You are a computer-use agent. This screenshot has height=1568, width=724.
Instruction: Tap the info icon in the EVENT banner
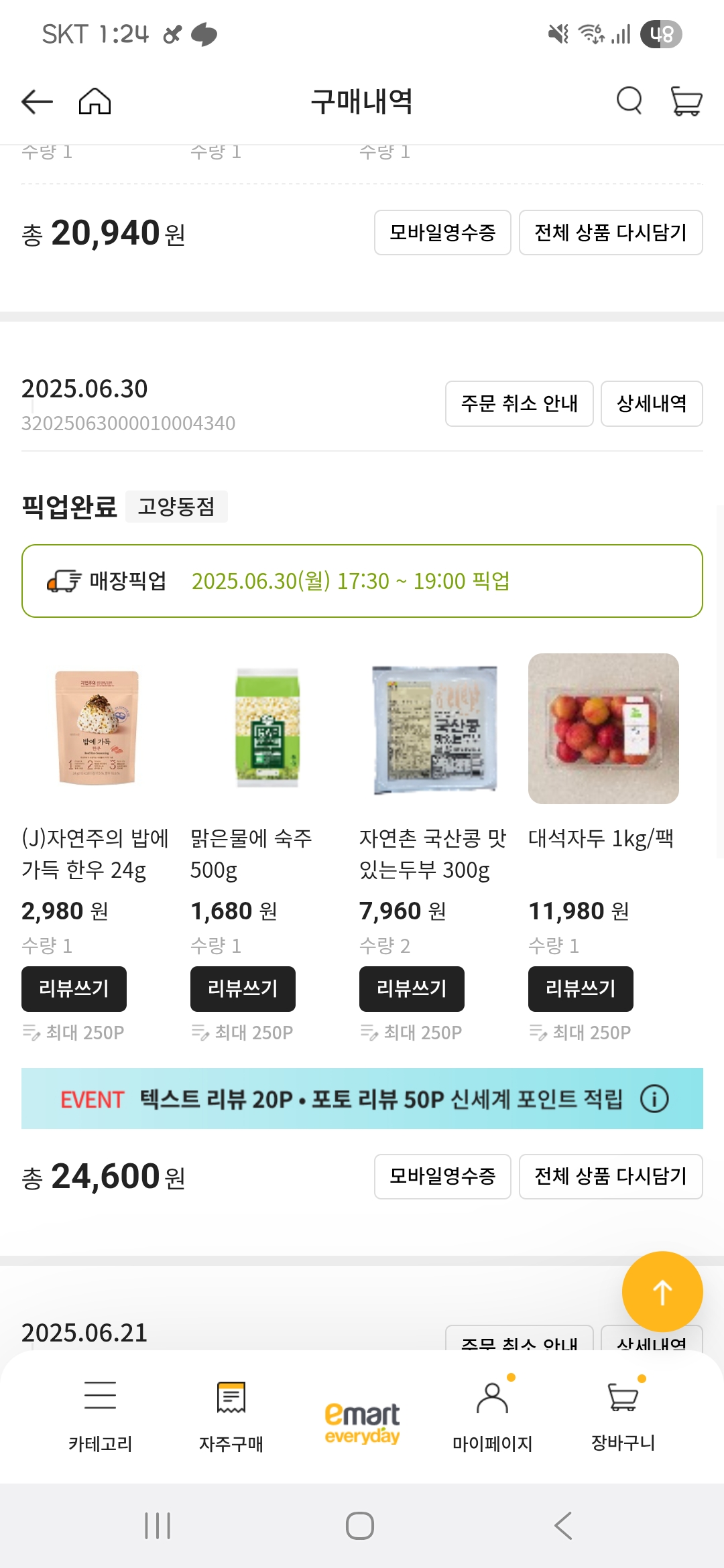coord(653,1099)
